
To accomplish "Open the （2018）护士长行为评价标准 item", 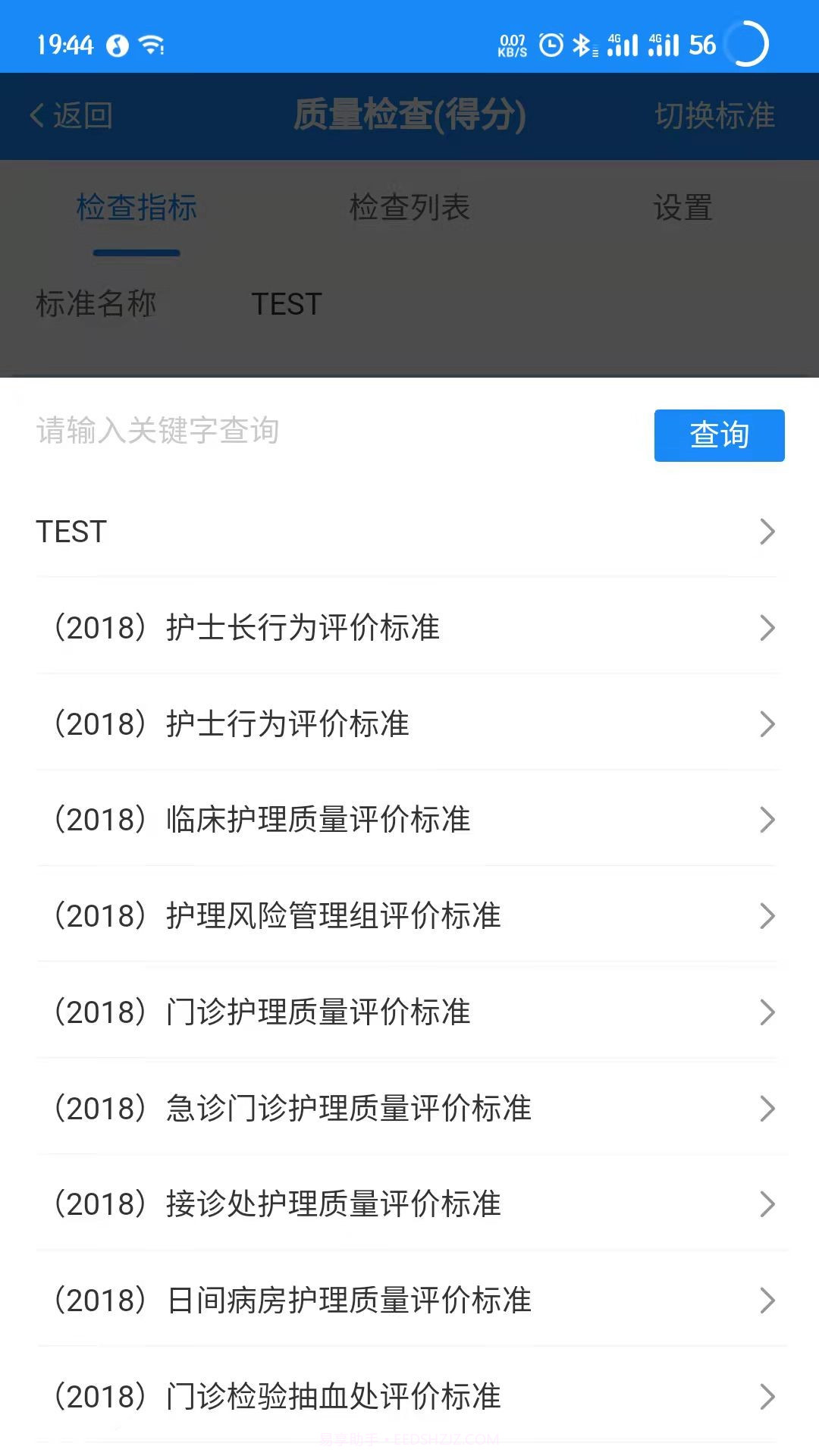I will pos(409,629).
